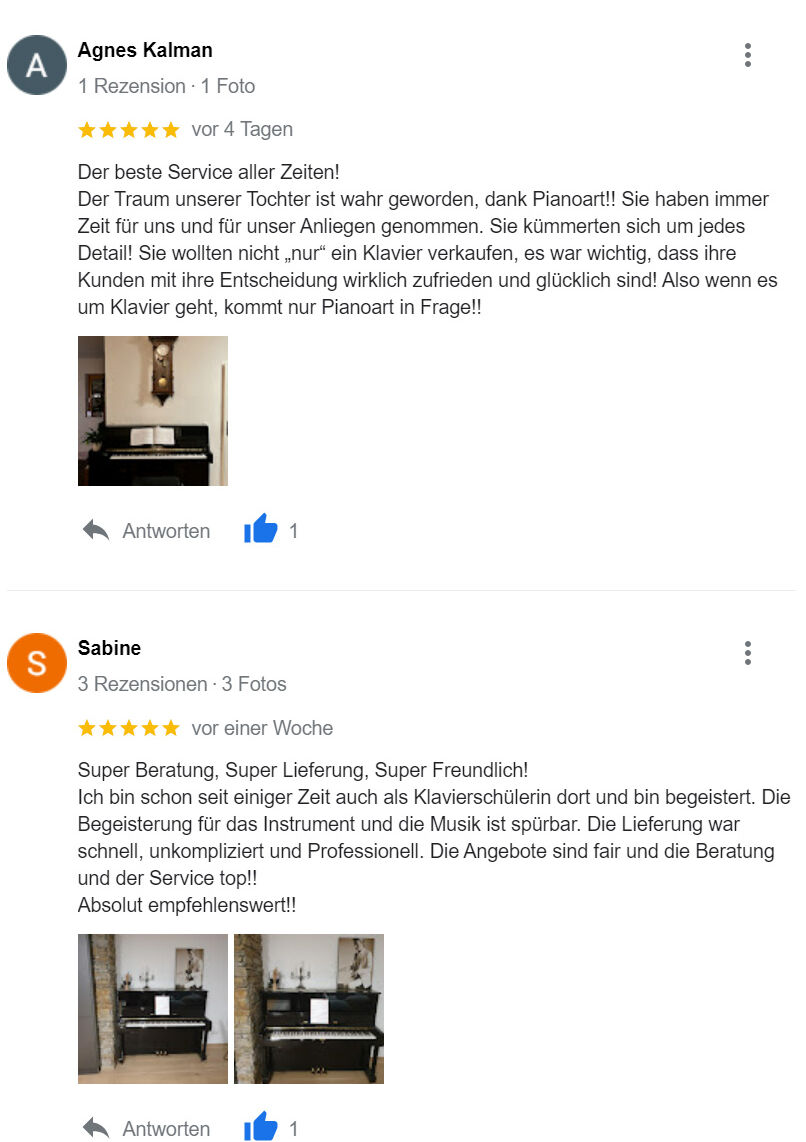Image resolution: width=806 pixels, height=1142 pixels.
Task: Open Sabine's first piano photo
Action: [153, 1009]
